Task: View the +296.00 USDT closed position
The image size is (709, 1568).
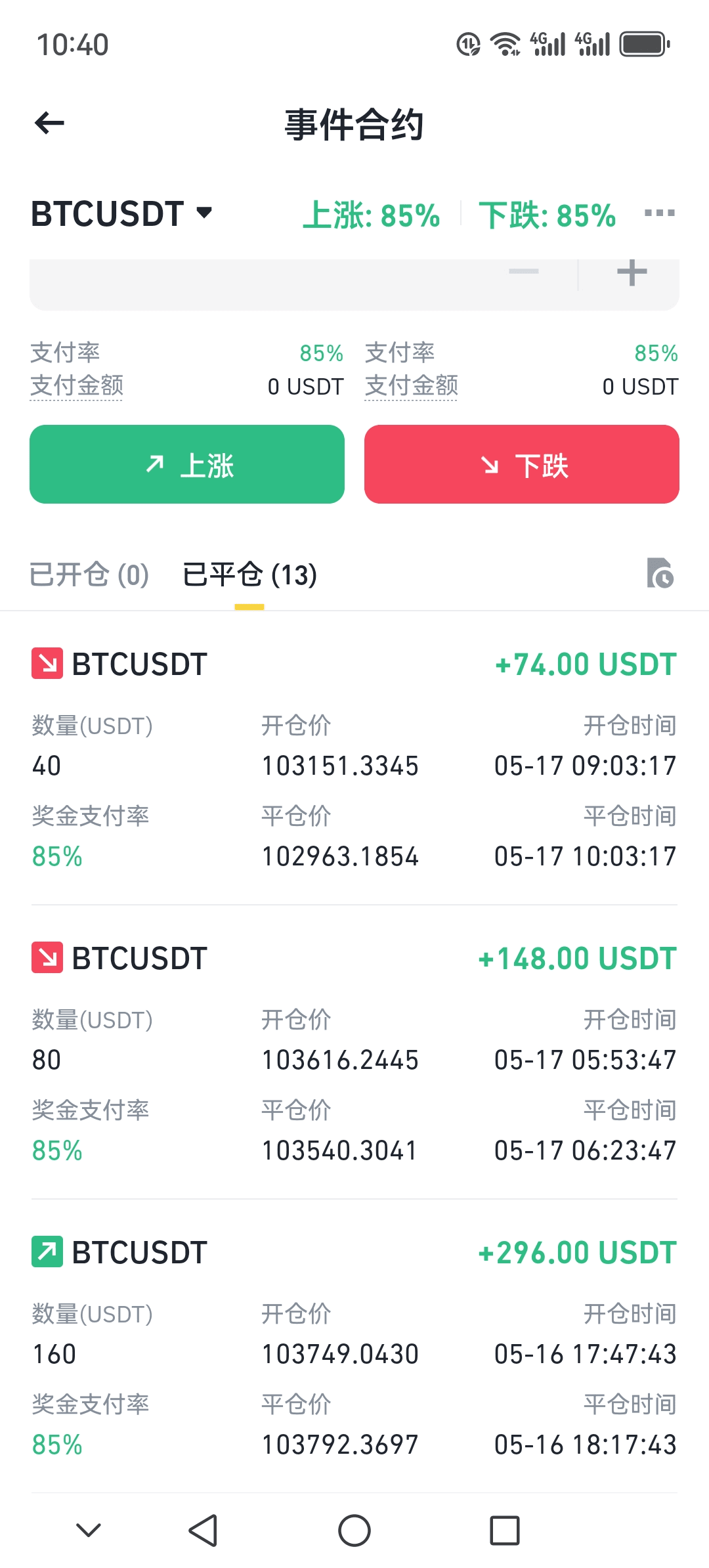Action: (x=354, y=1347)
